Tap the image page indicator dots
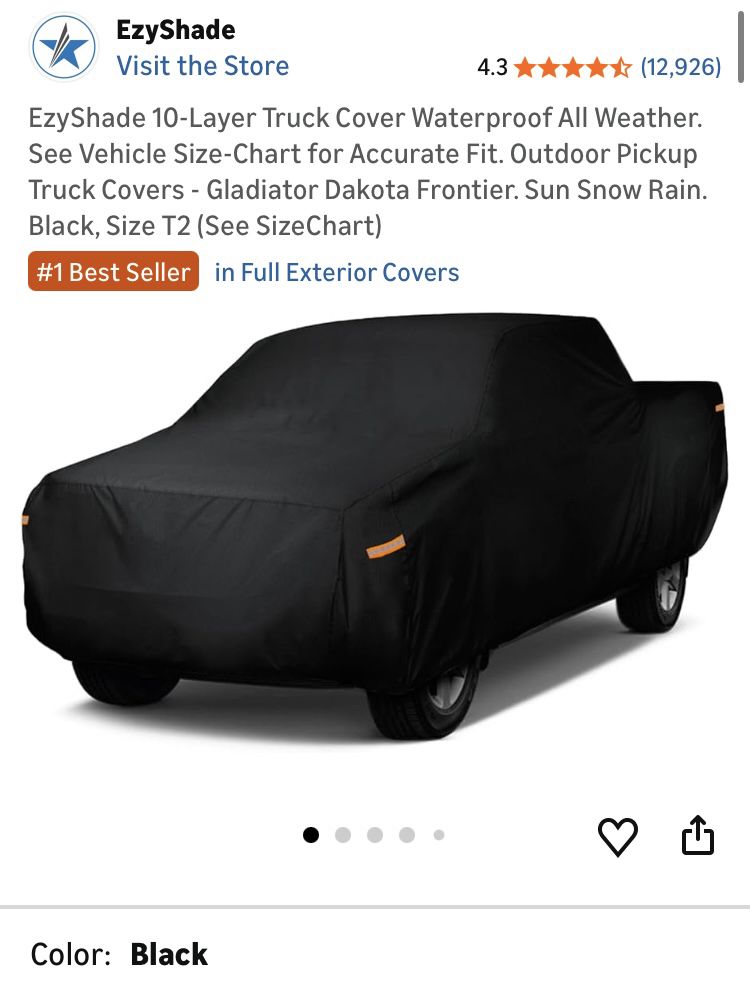Viewport: 750px width, 981px height. [x=374, y=835]
